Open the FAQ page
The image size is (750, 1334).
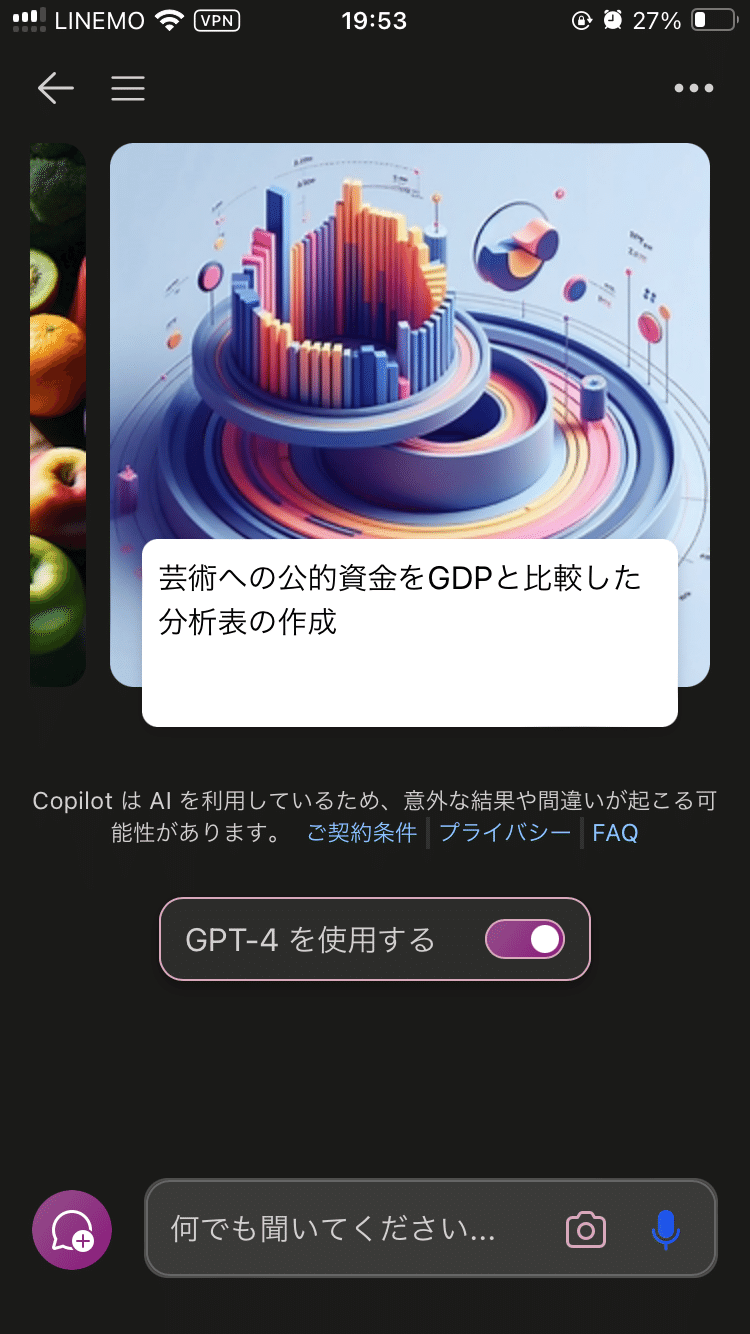tap(614, 832)
